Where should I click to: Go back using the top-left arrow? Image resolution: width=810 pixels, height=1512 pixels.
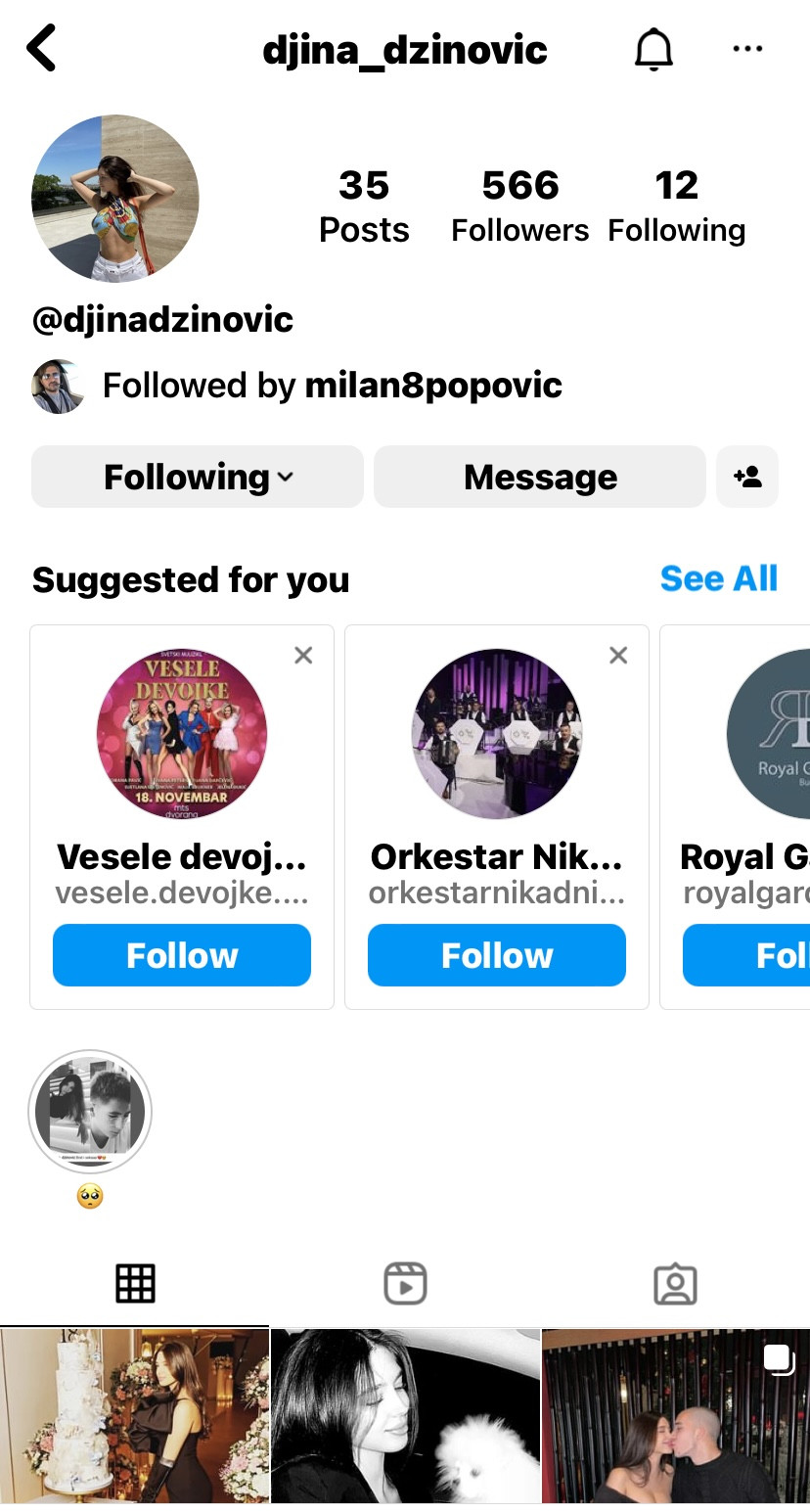[42, 49]
